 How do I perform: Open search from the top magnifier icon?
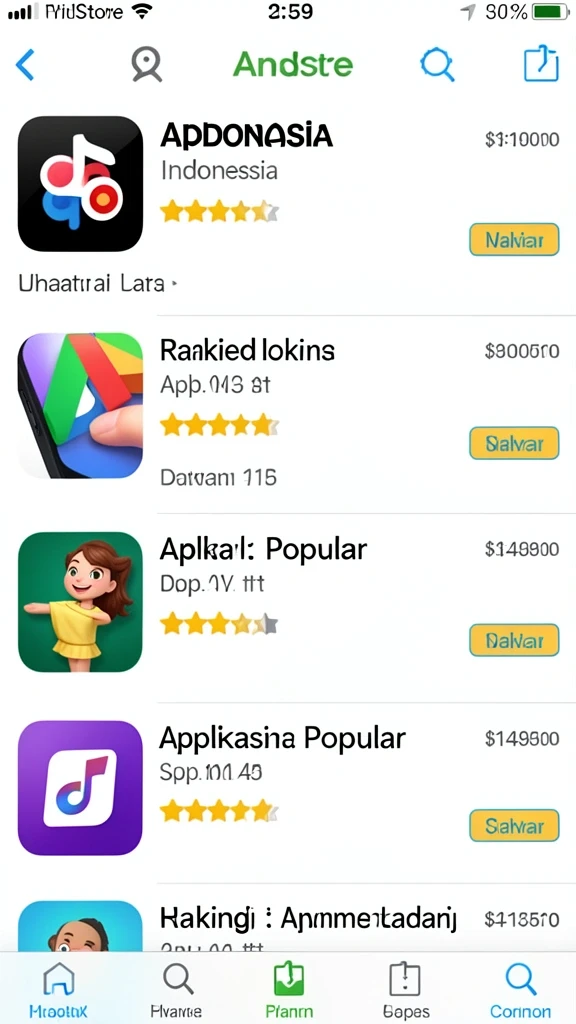(437, 65)
